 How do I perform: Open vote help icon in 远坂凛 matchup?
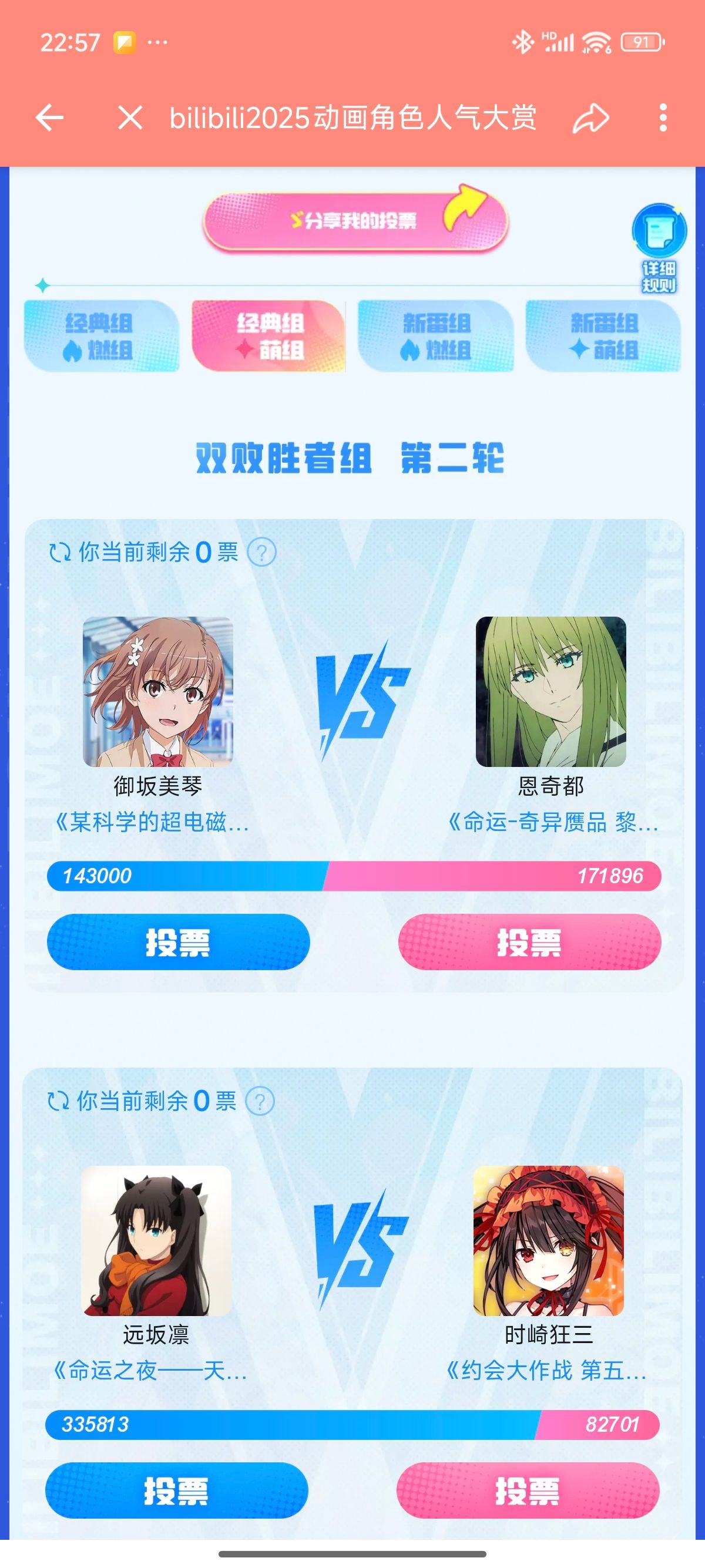coord(260,1101)
